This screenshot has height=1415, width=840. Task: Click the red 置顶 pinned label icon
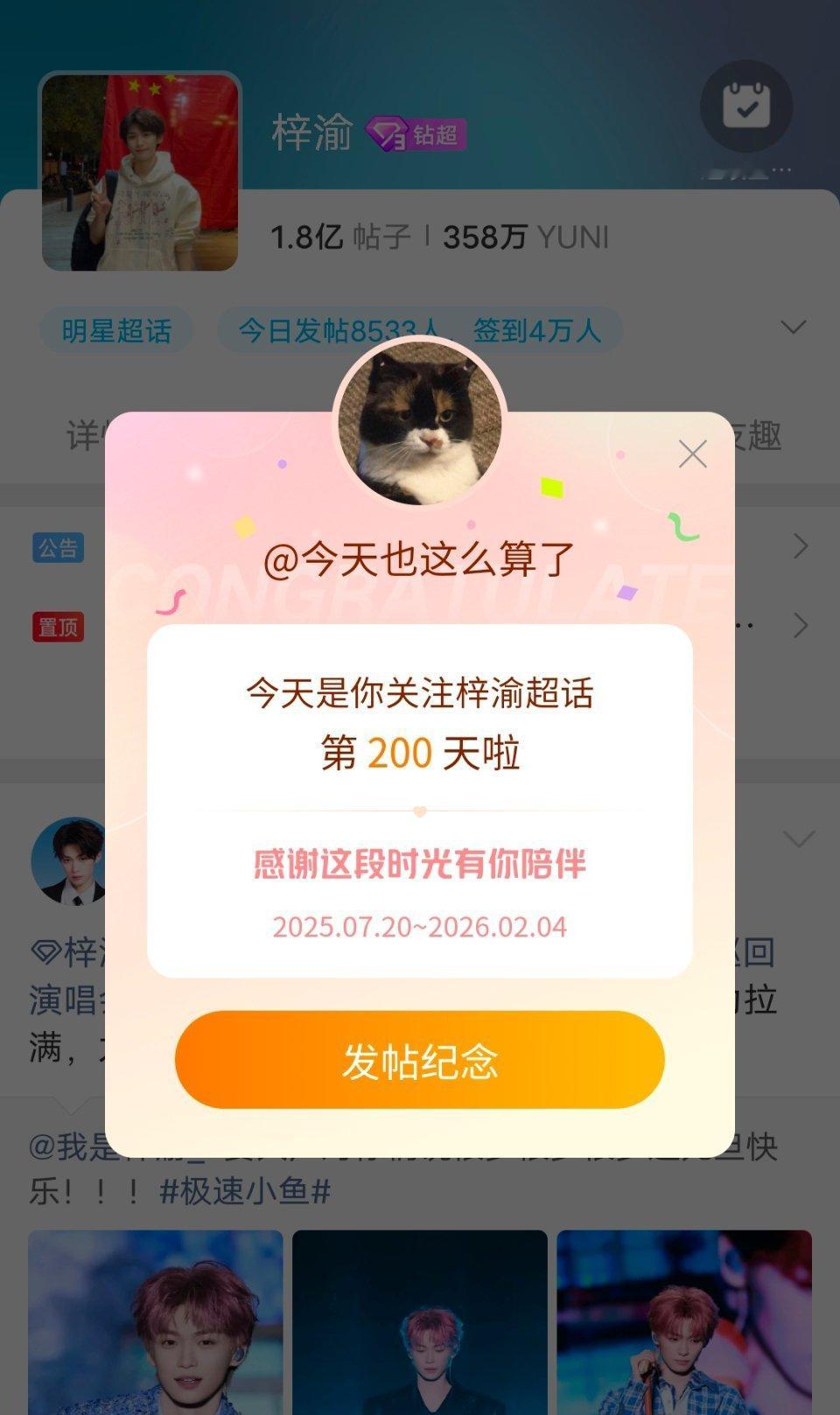click(x=58, y=626)
